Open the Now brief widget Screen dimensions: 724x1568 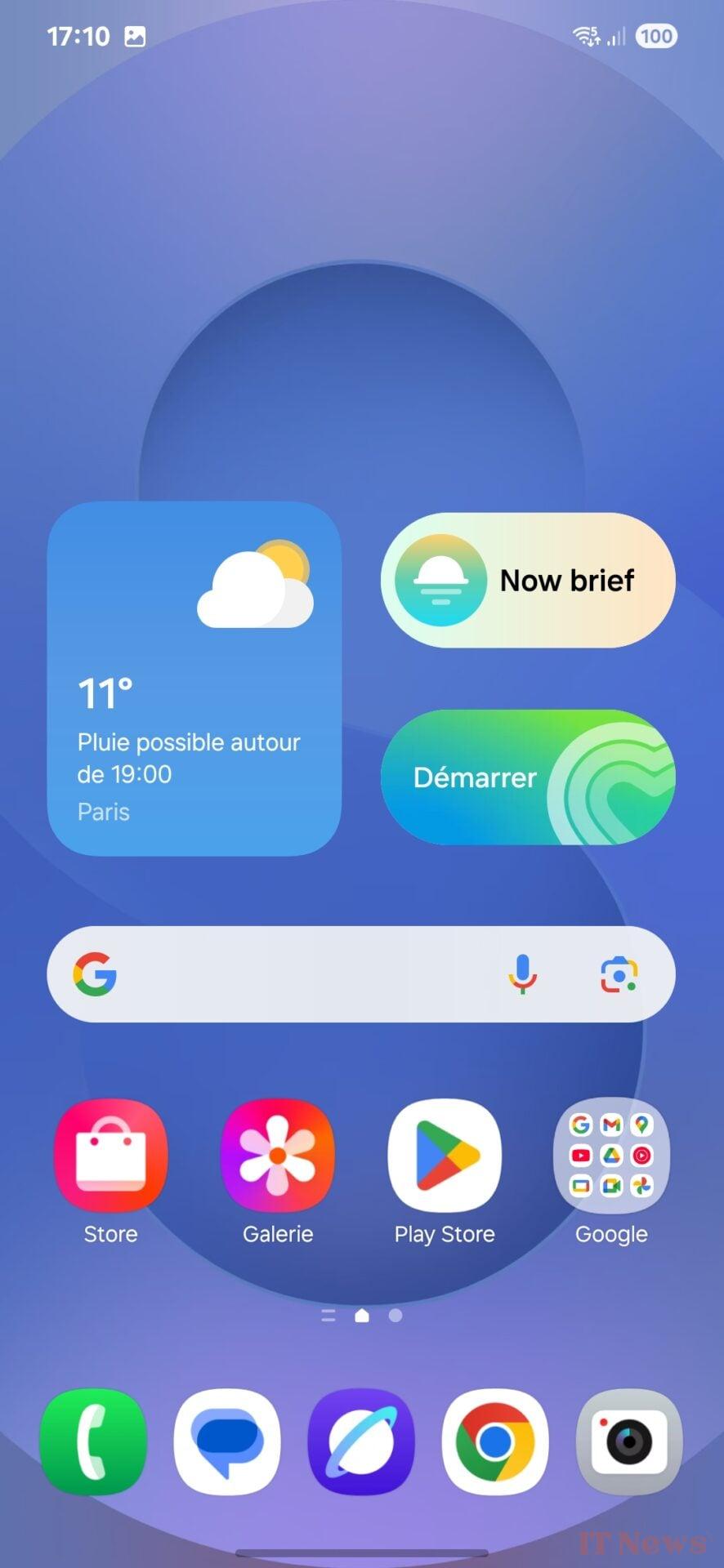coord(528,581)
